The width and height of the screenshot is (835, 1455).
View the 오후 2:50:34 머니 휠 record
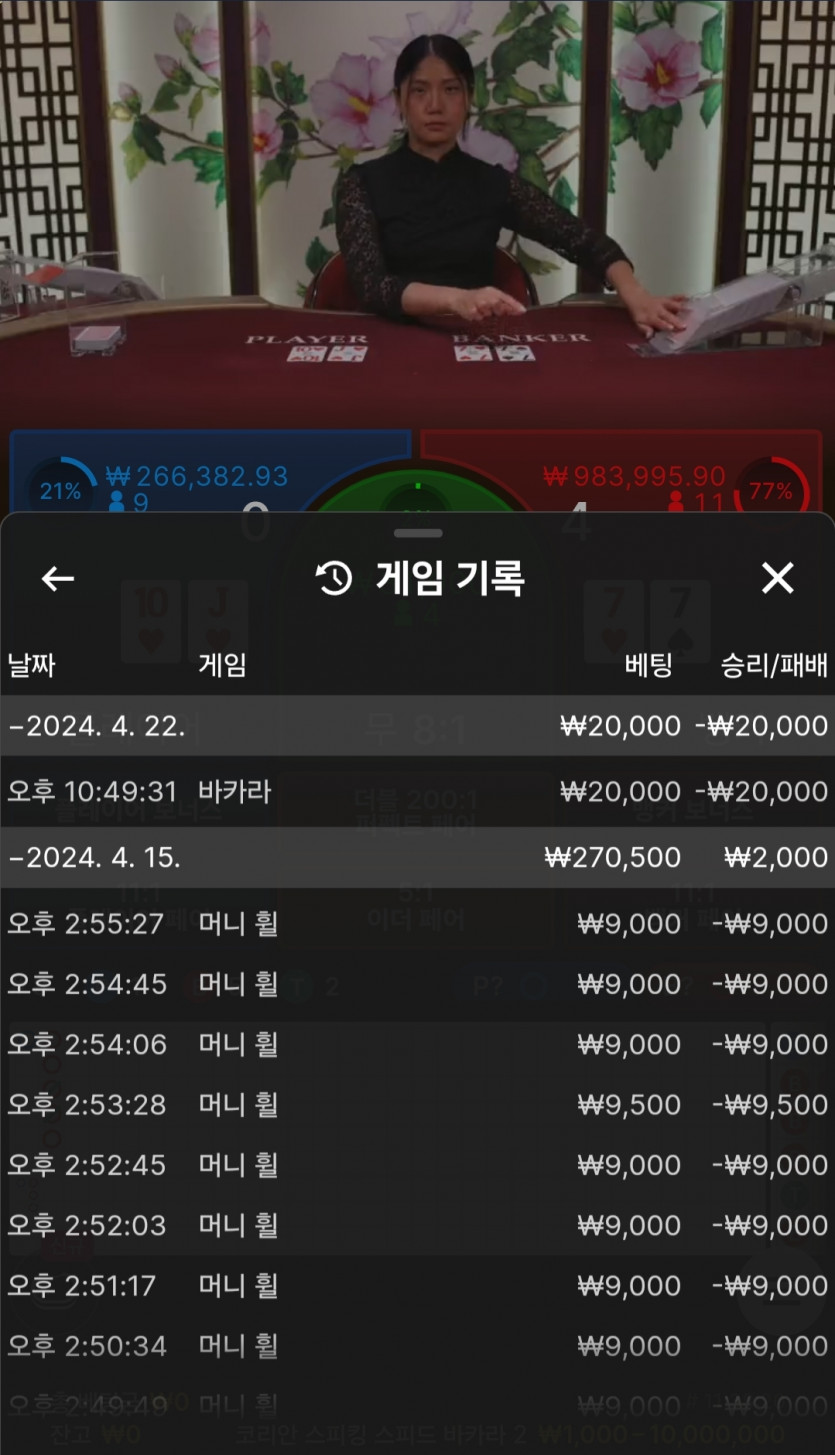(417, 1346)
